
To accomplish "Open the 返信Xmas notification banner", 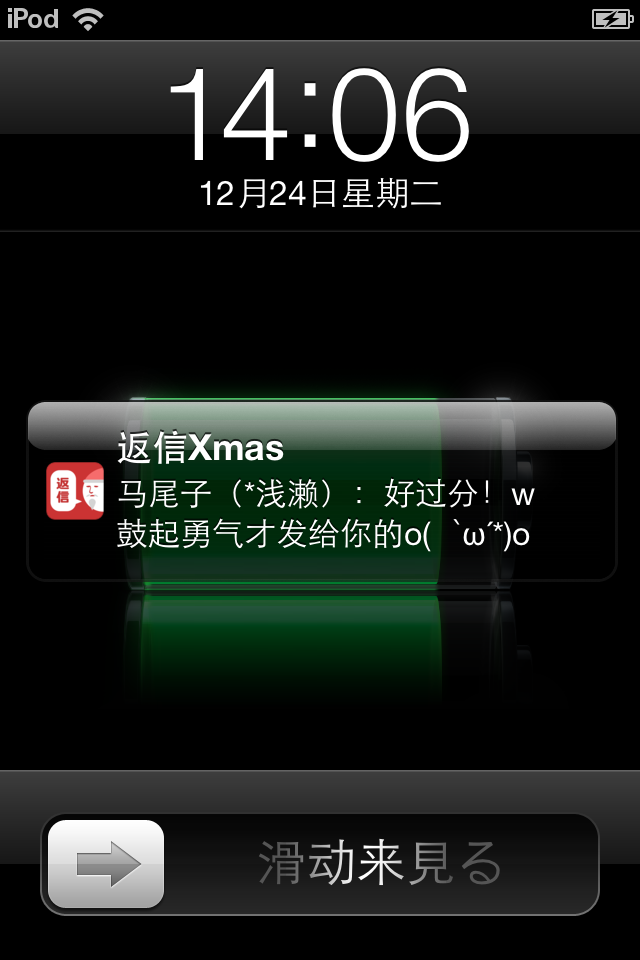I will [322, 491].
